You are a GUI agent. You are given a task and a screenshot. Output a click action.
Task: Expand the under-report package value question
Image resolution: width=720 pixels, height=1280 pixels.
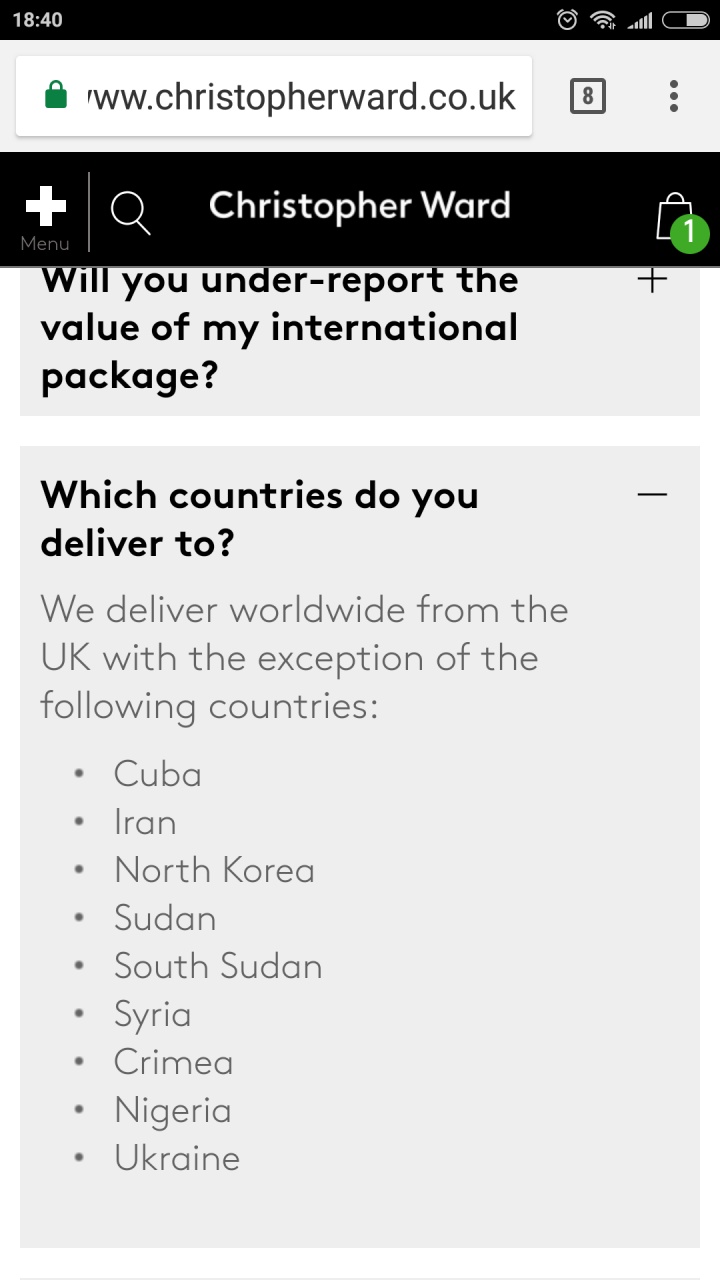coord(651,281)
